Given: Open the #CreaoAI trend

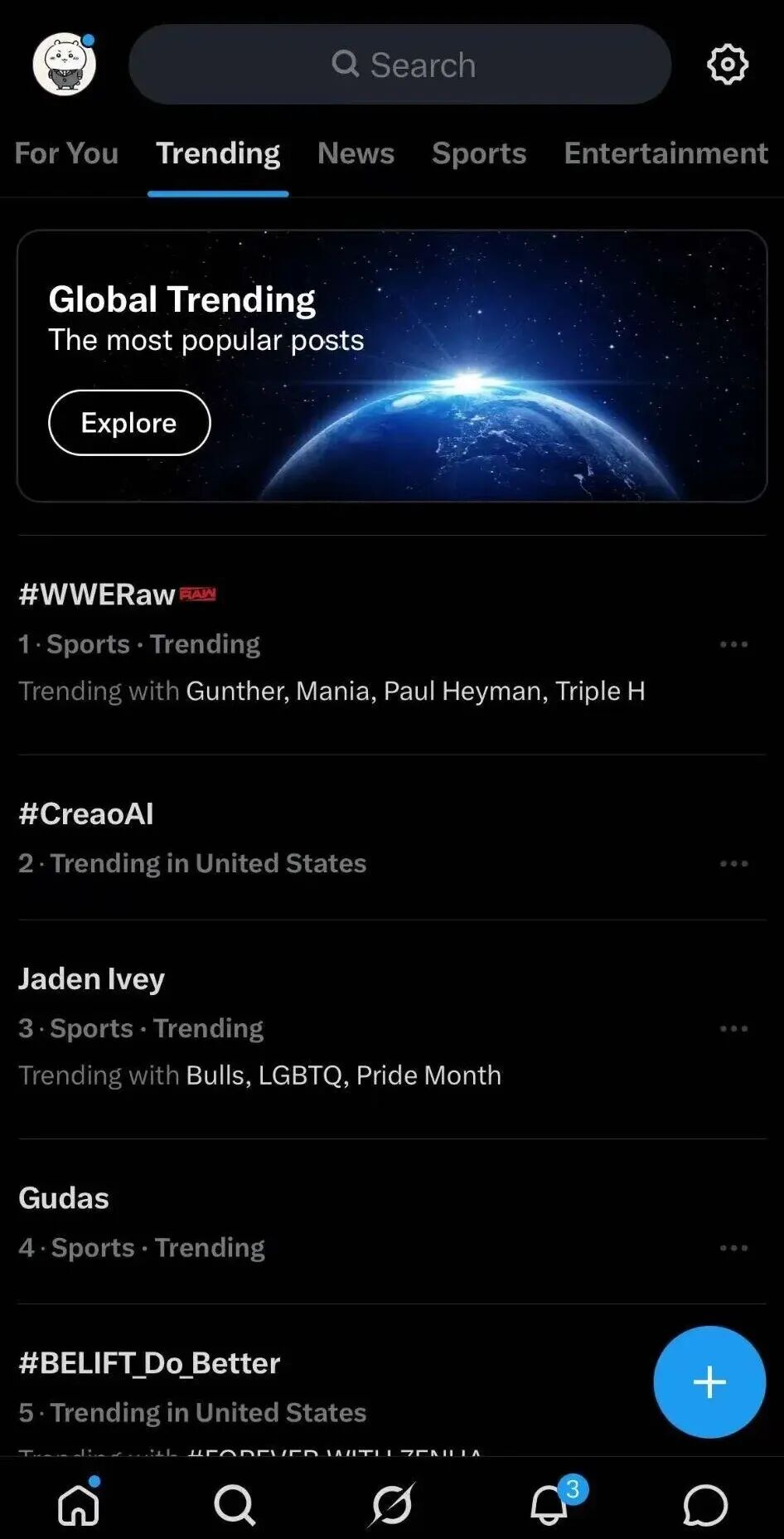Looking at the screenshot, I should click(x=86, y=814).
